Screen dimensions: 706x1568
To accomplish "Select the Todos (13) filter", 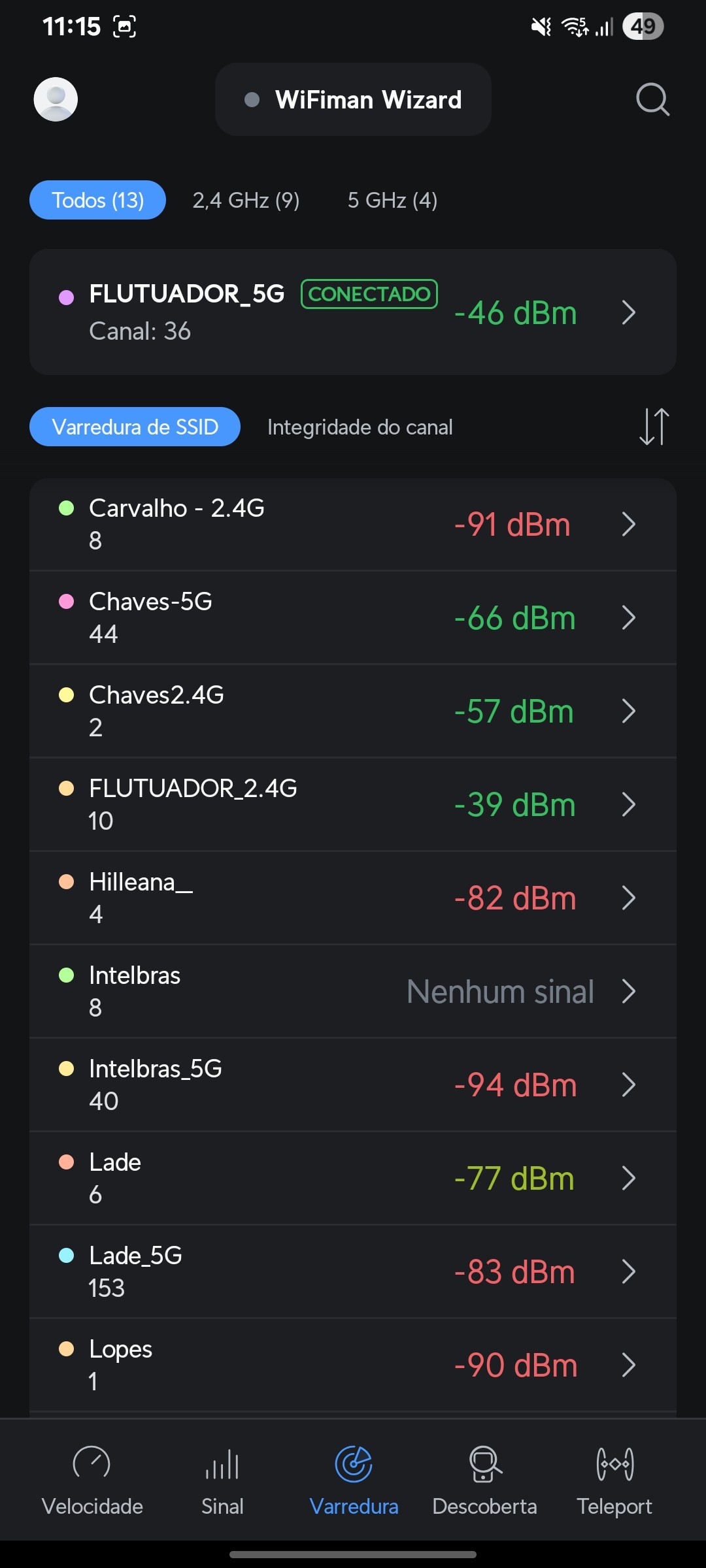I will [97, 200].
